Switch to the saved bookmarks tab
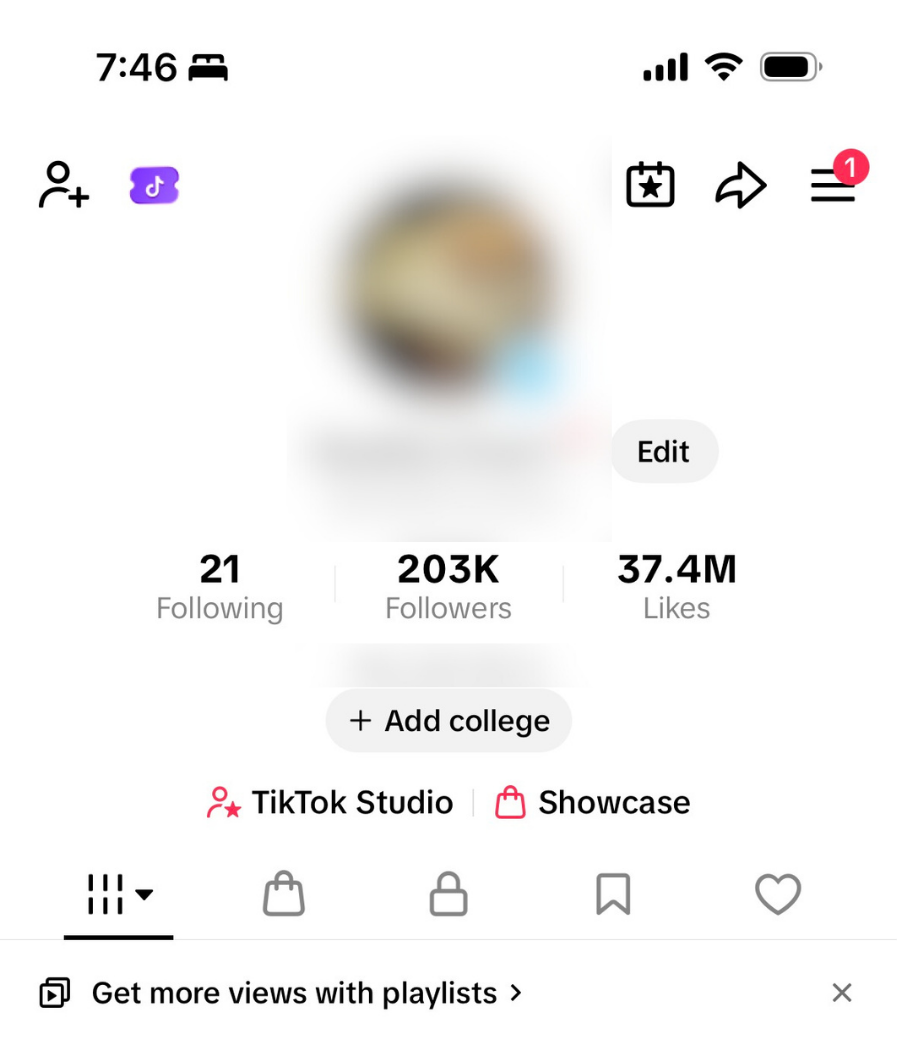The height and width of the screenshot is (1038, 900). coord(613,894)
